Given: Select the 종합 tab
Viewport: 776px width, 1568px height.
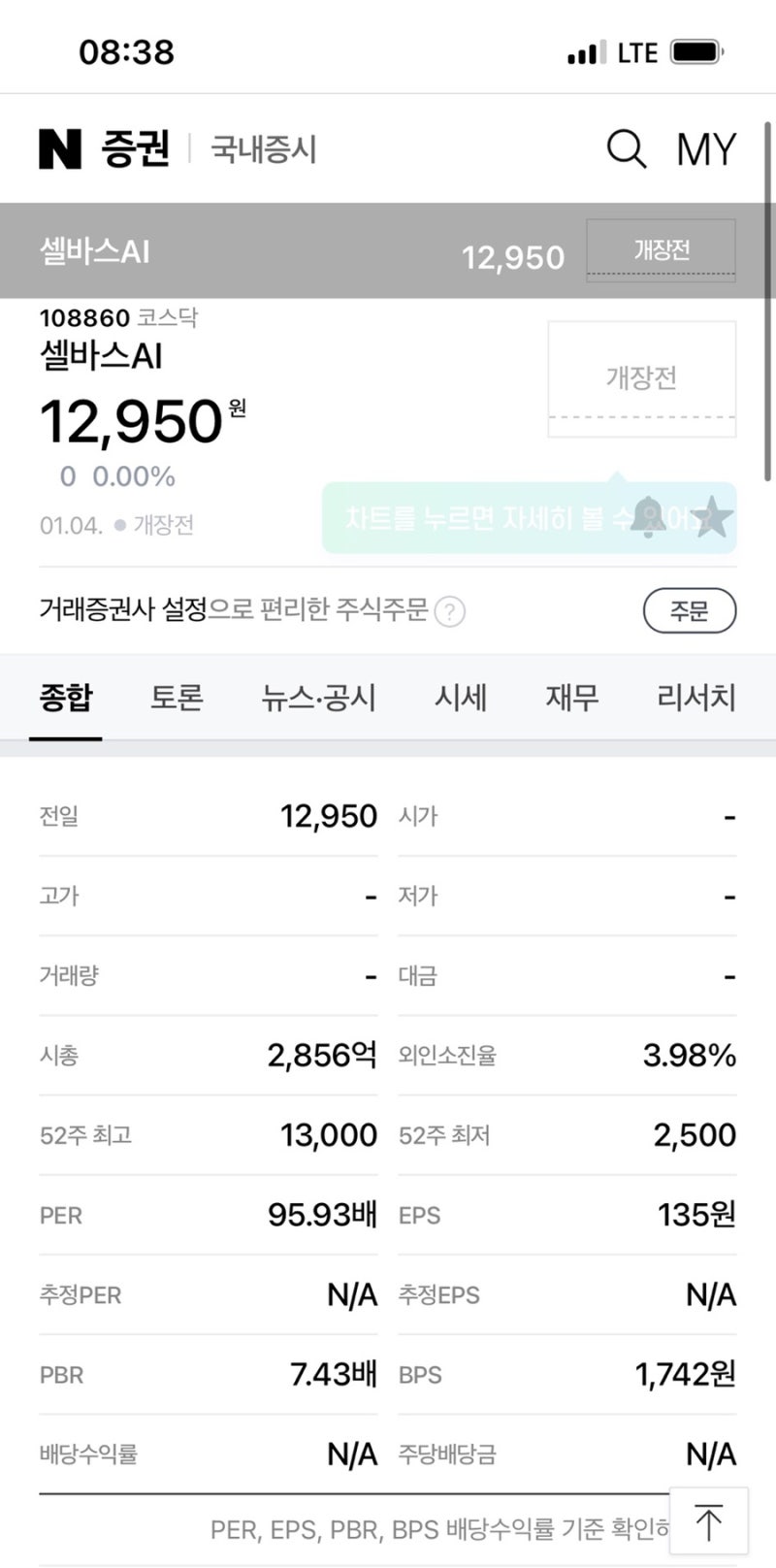Looking at the screenshot, I should 64,699.
